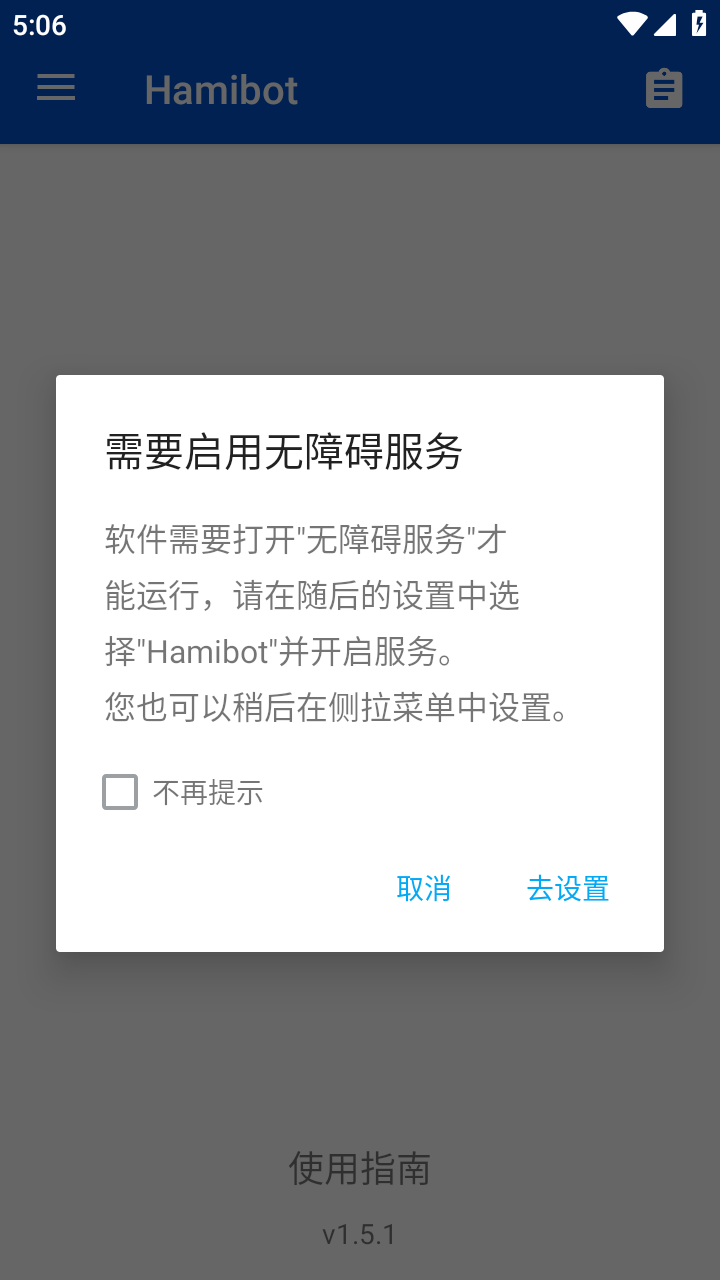This screenshot has width=720, height=1280.
Task: Tap the 不再提示 label text
Action: point(206,791)
